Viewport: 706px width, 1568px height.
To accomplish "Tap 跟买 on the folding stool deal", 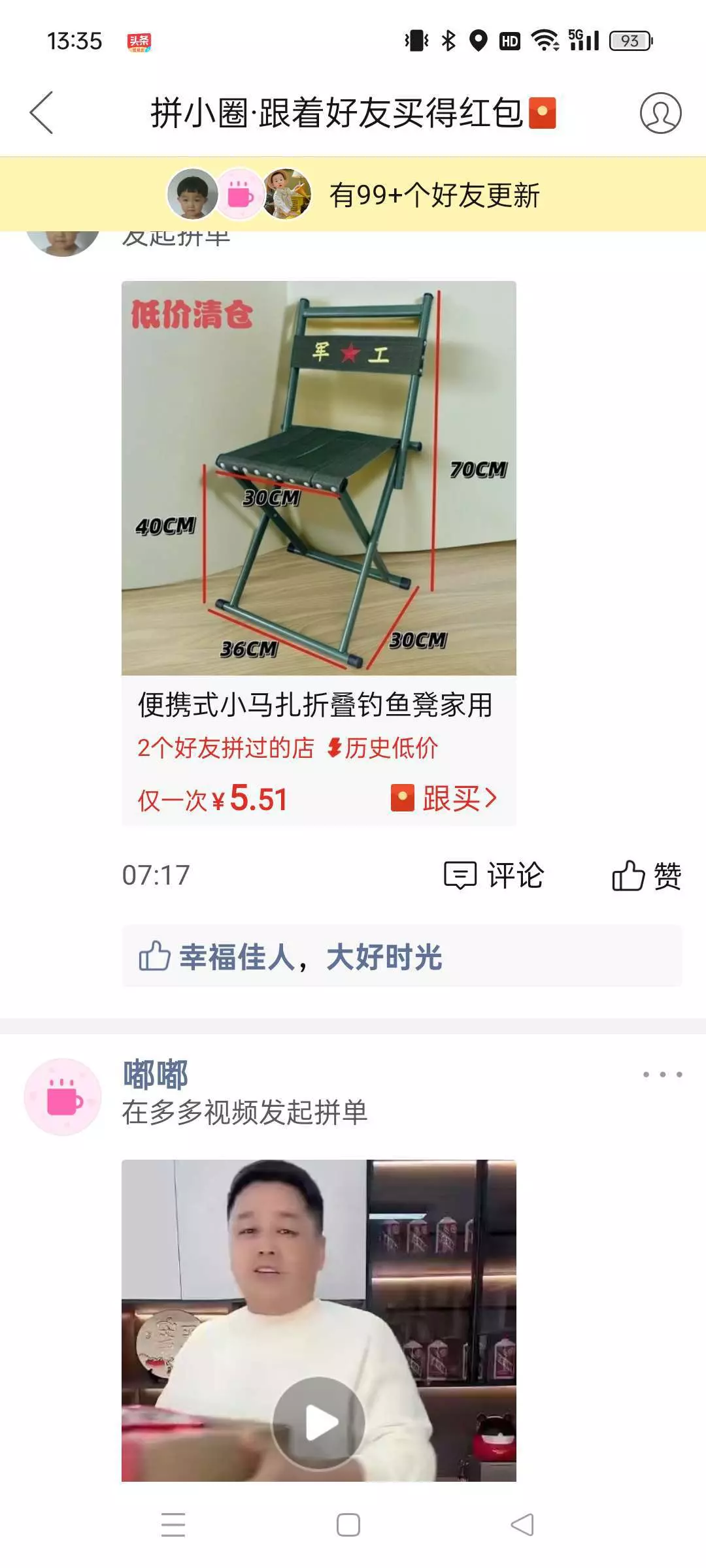I will tap(445, 798).
